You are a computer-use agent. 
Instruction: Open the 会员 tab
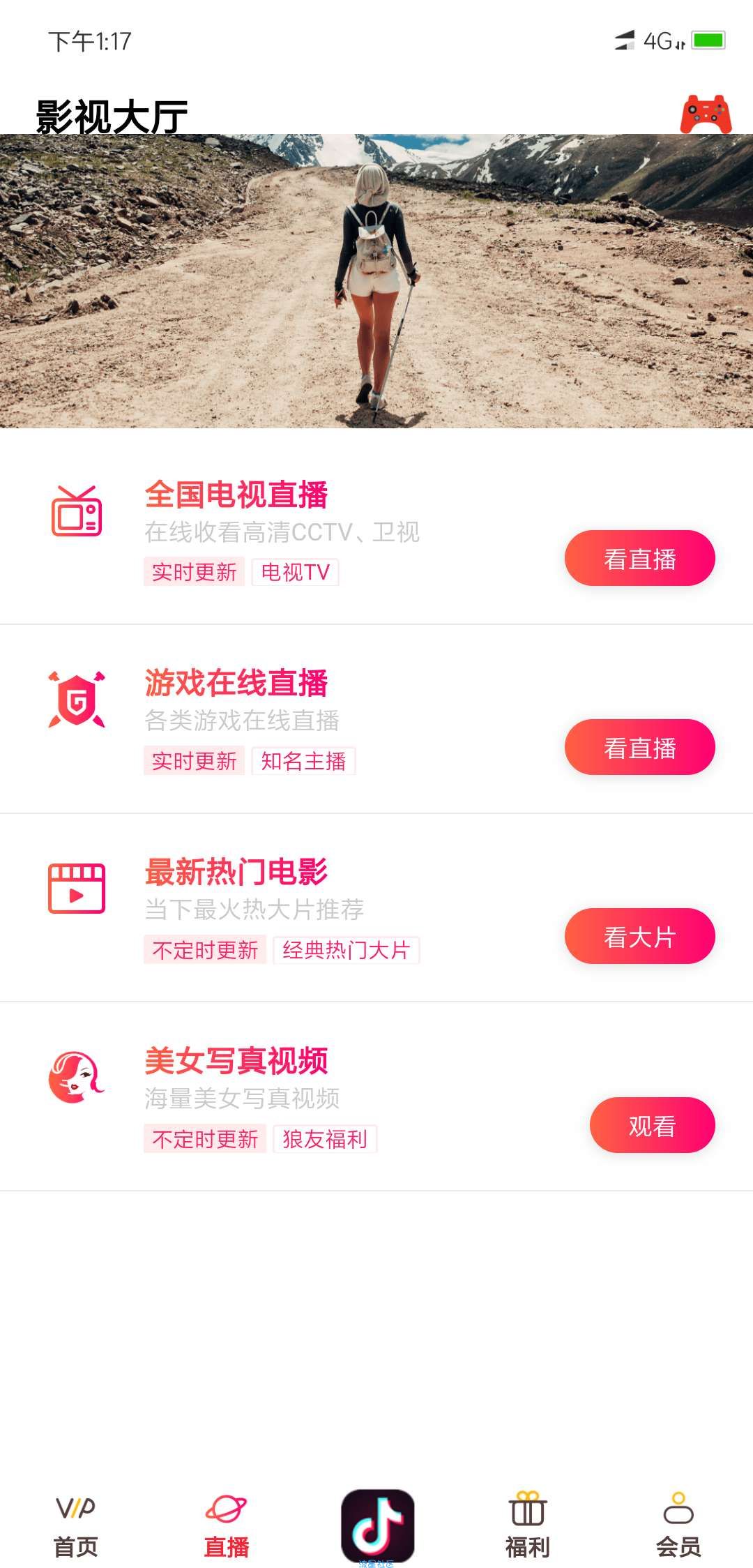678,1525
